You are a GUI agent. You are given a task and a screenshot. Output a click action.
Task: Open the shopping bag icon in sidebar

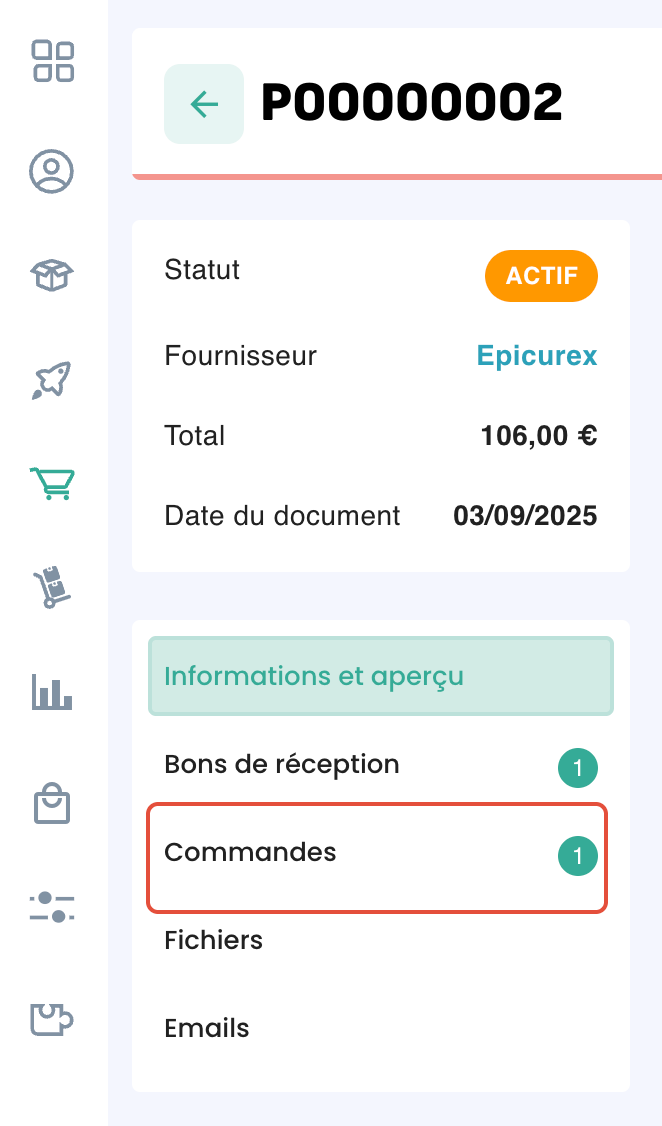point(52,803)
